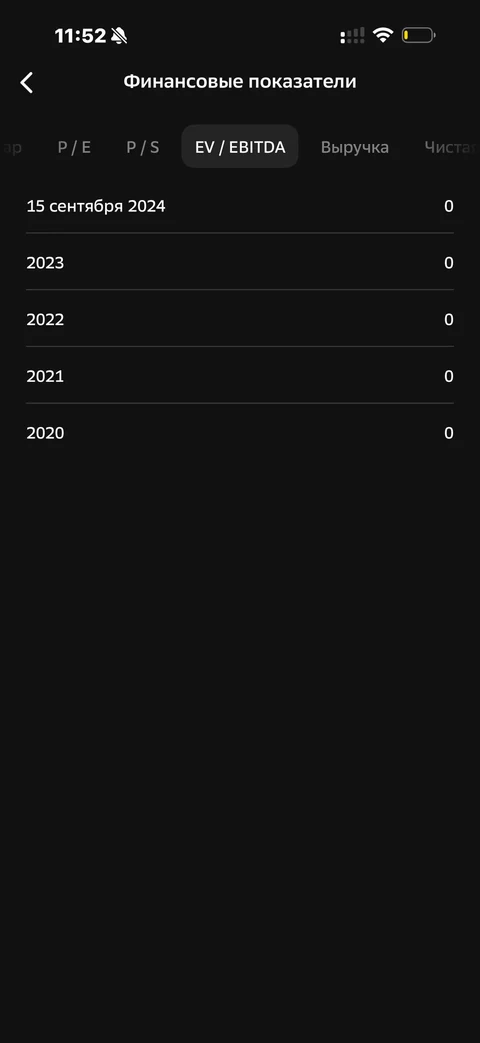Screen dimensions: 480x1043
Task: Switch to the P / E tab
Action: click(x=74, y=147)
